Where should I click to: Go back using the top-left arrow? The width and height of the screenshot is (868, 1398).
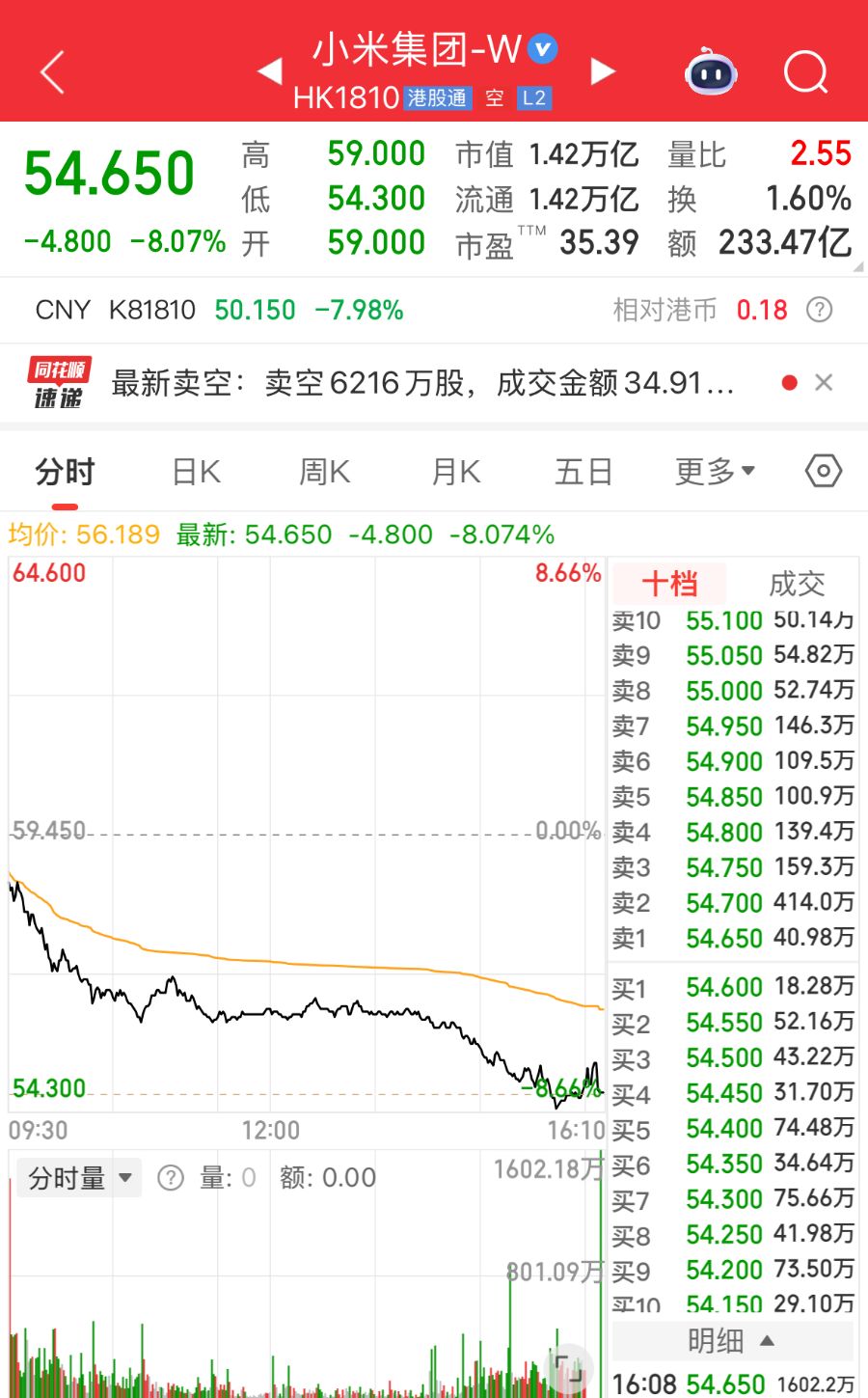[x=53, y=72]
